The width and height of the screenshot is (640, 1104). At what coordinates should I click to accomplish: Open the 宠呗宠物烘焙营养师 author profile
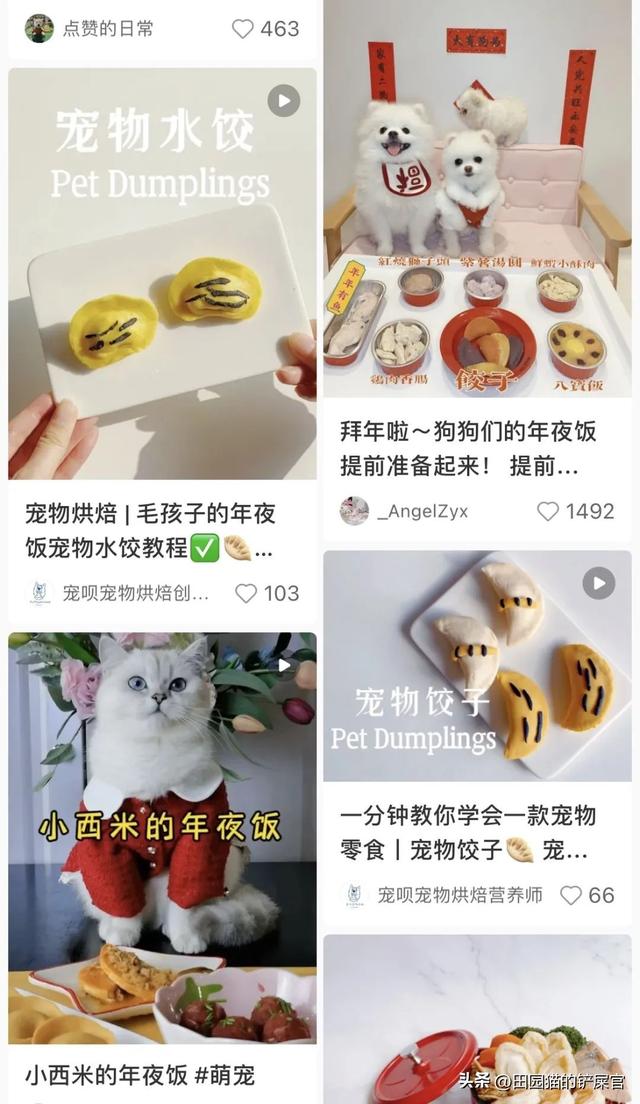[x=443, y=896]
